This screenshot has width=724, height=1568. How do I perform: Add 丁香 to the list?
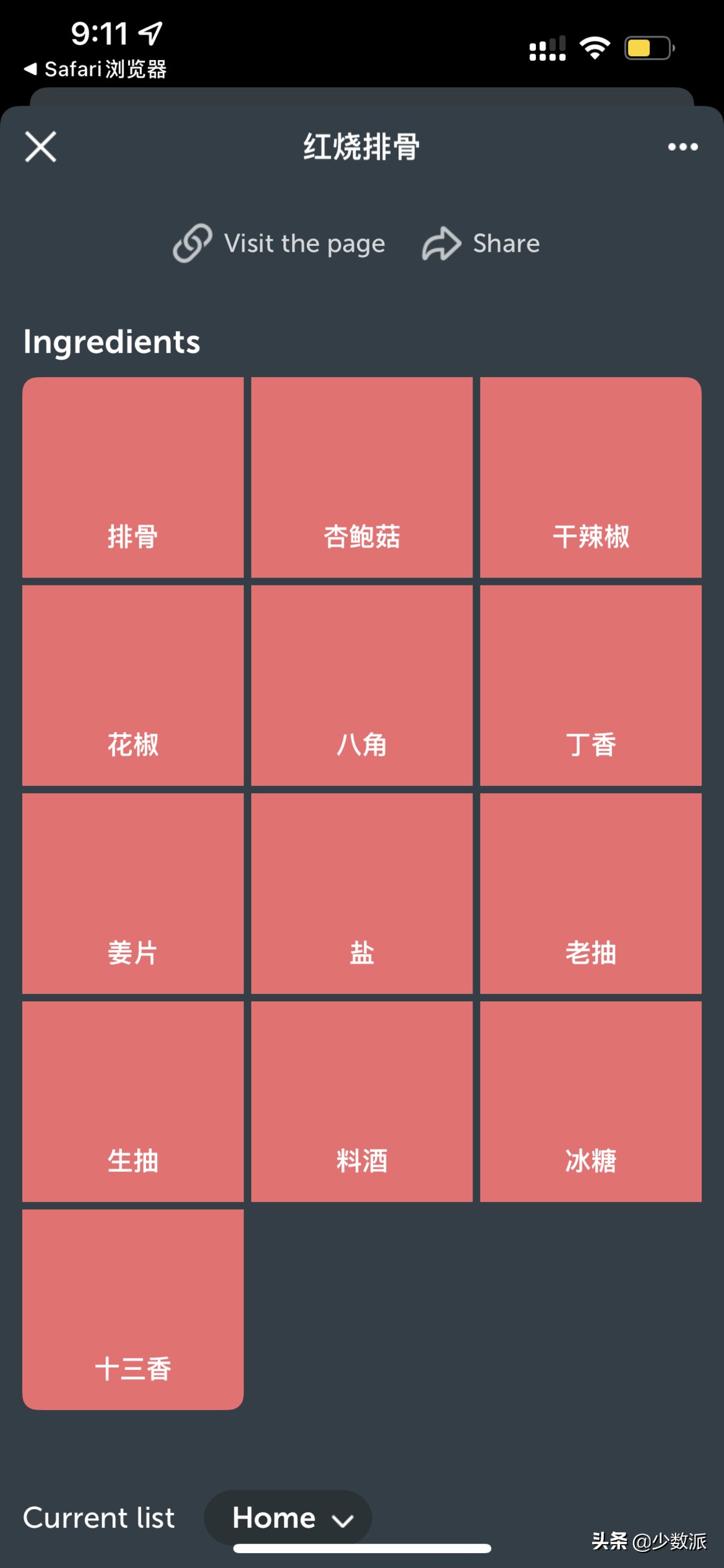click(x=590, y=686)
